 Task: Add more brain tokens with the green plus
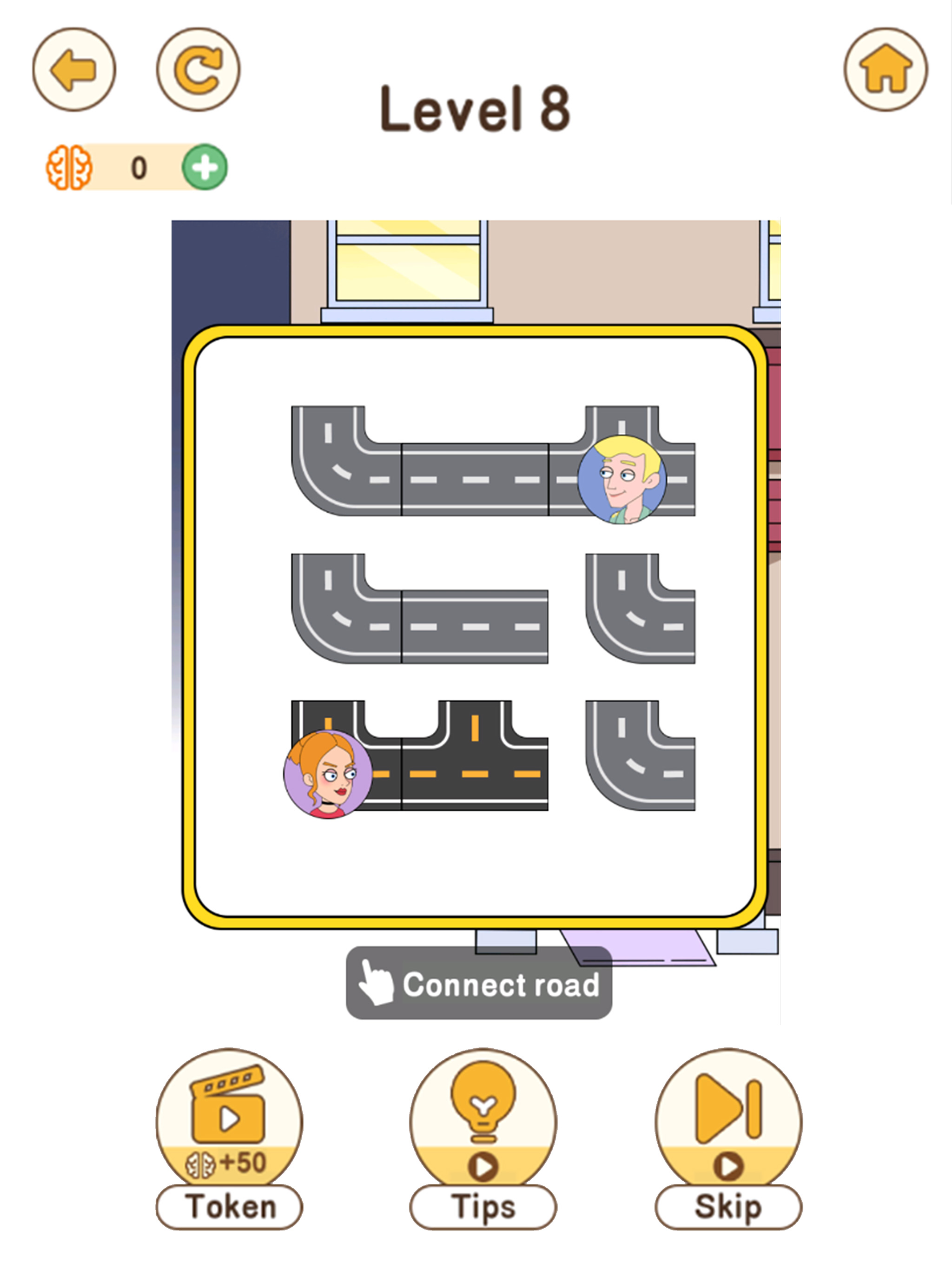point(205,168)
